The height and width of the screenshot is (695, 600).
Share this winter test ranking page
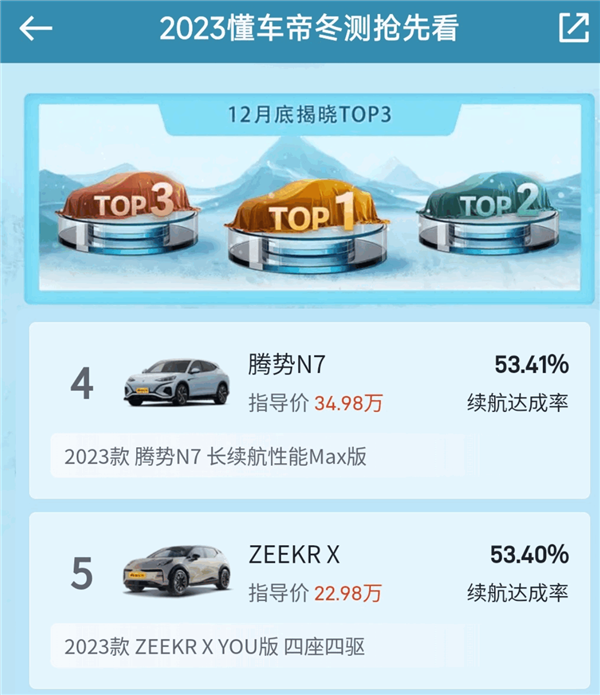click(573, 28)
